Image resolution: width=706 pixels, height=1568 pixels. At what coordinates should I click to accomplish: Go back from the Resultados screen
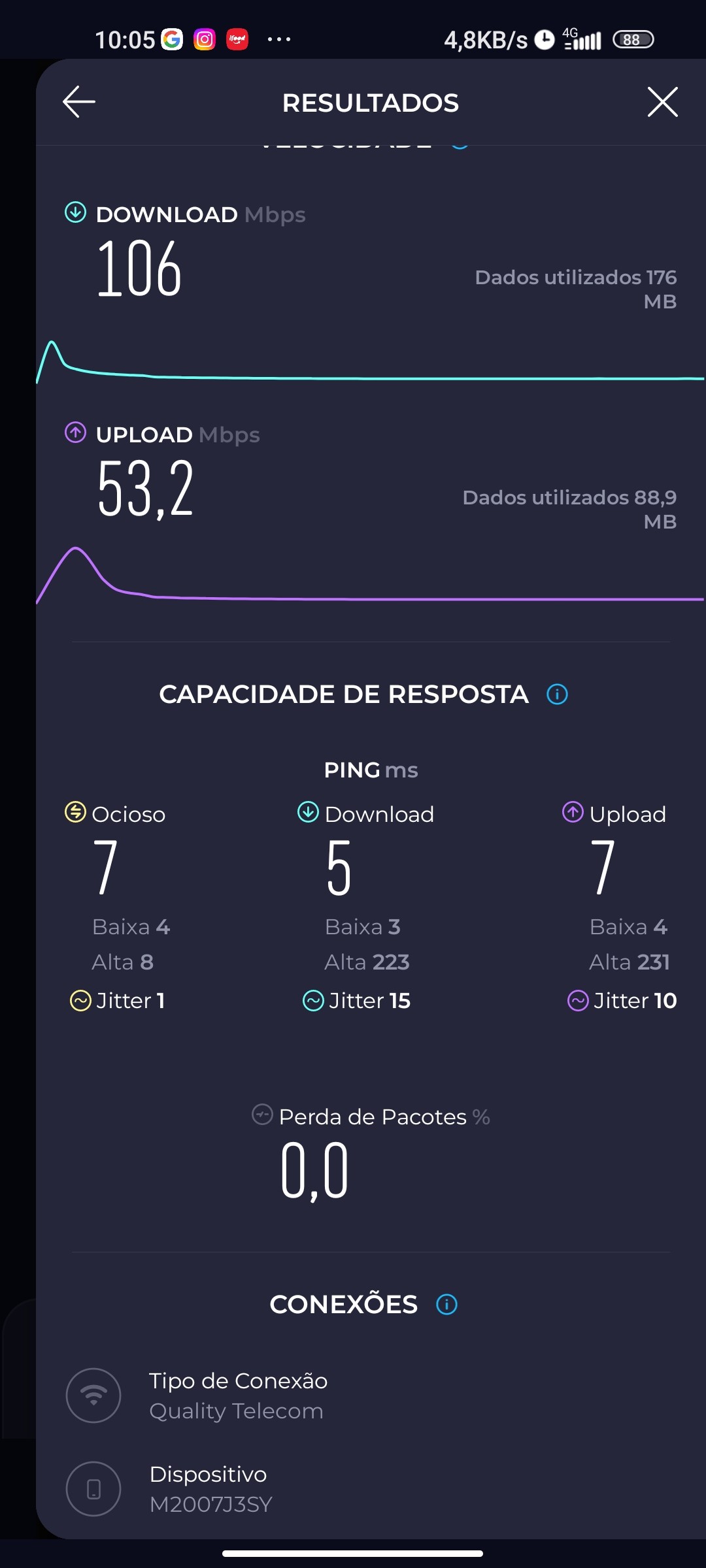click(79, 102)
